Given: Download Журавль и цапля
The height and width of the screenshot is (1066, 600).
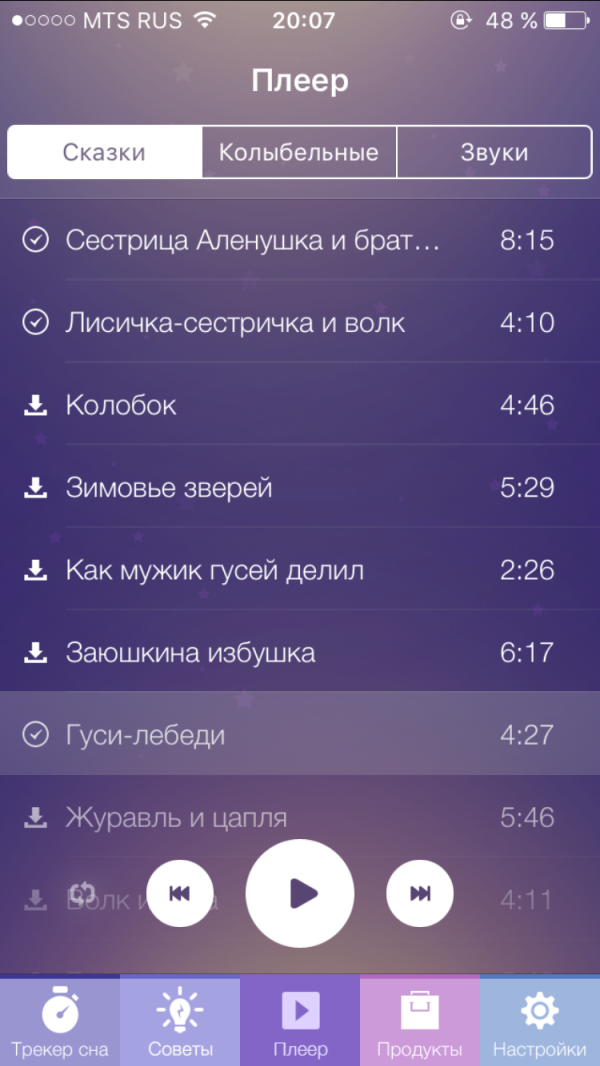Looking at the screenshot, I should (35, 817).
